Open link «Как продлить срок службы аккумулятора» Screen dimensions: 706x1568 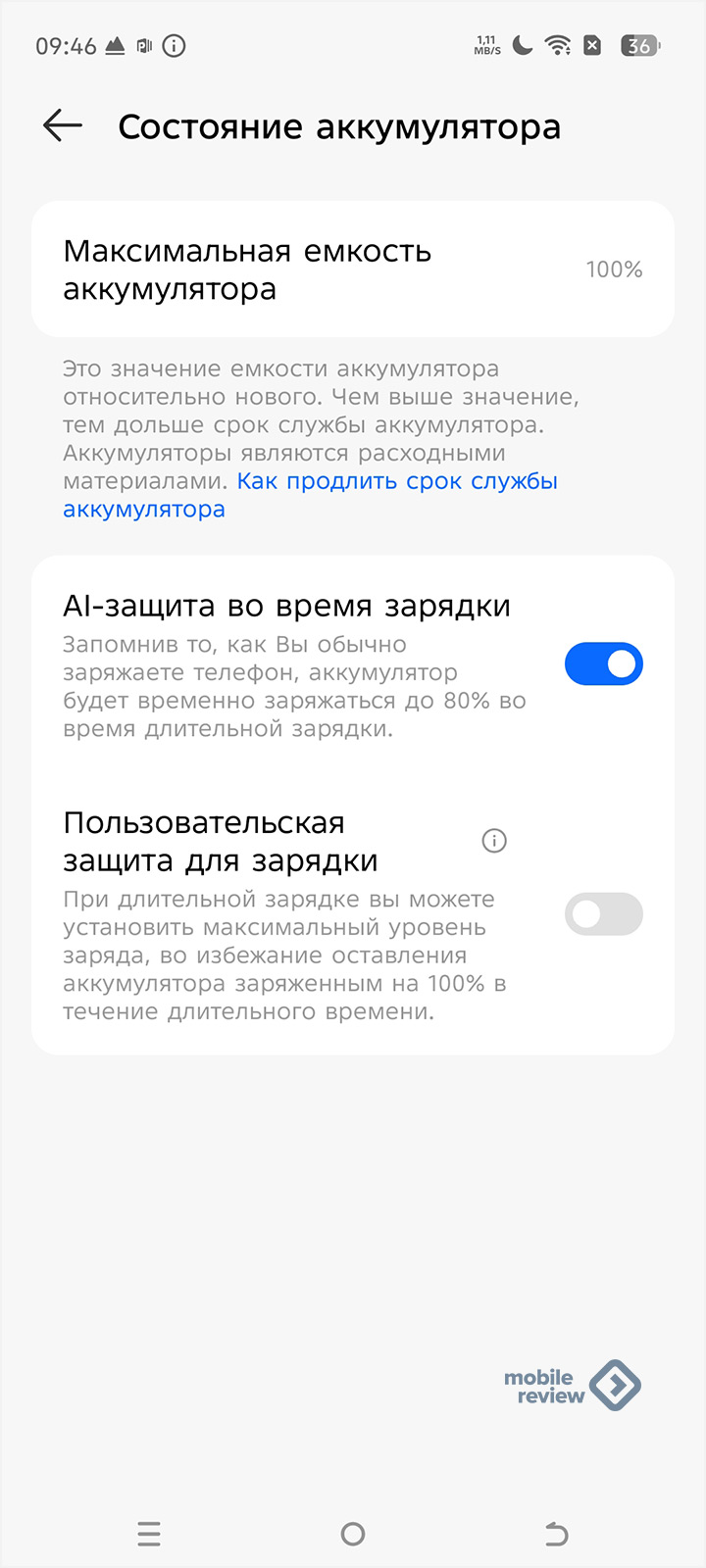pyautogui.click(x=396, y=482)
